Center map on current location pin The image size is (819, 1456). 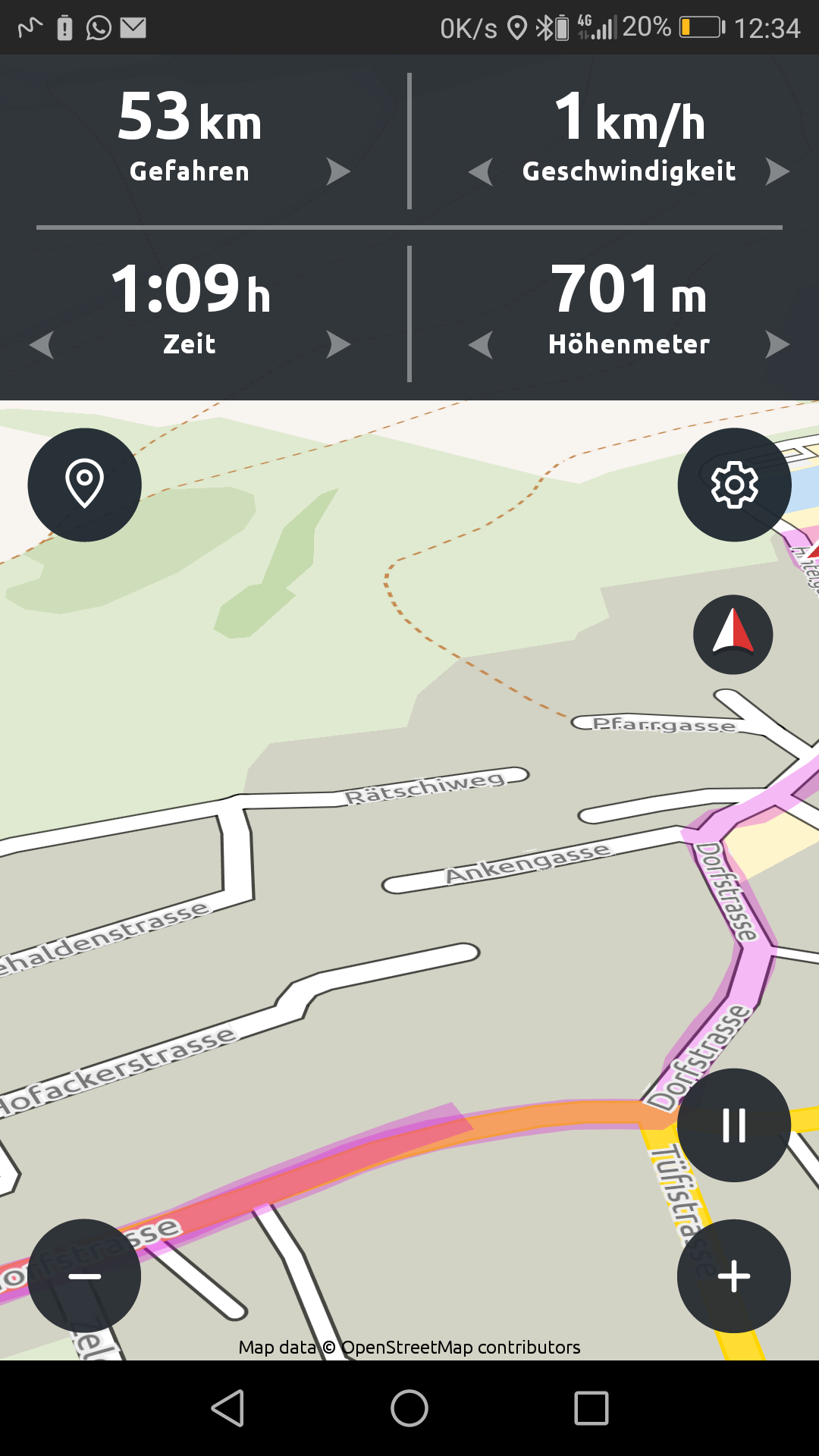coord(84,485)
